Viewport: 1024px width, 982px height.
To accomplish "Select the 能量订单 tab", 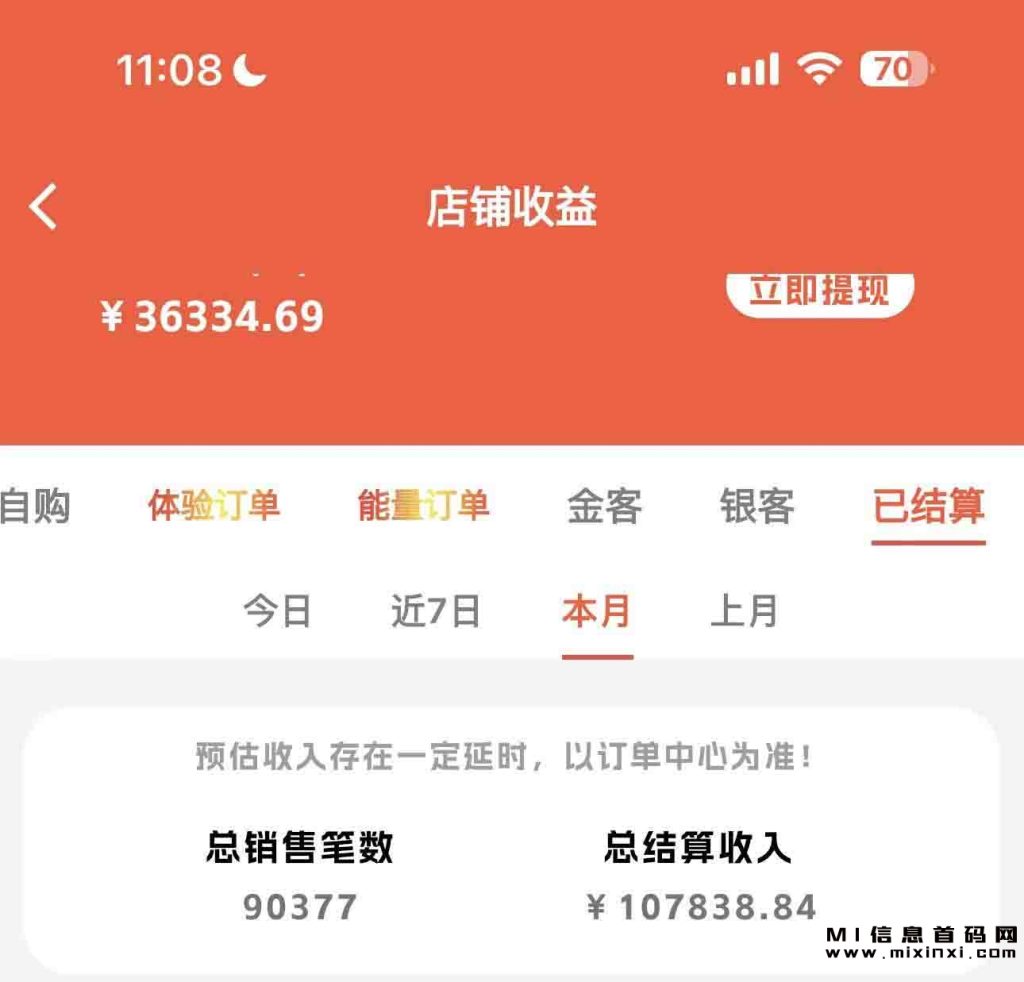I will (423, 506).
